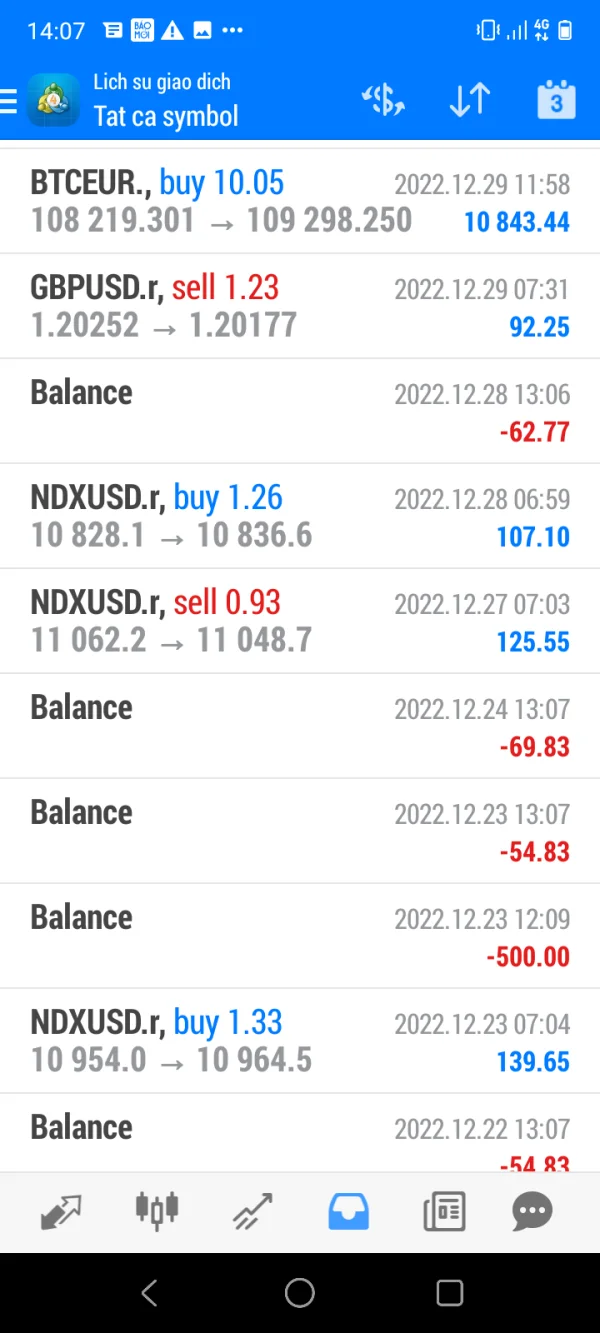
Task: Open the Messages chat tab
Action: pyautogui.click(x=532, y=1212)
